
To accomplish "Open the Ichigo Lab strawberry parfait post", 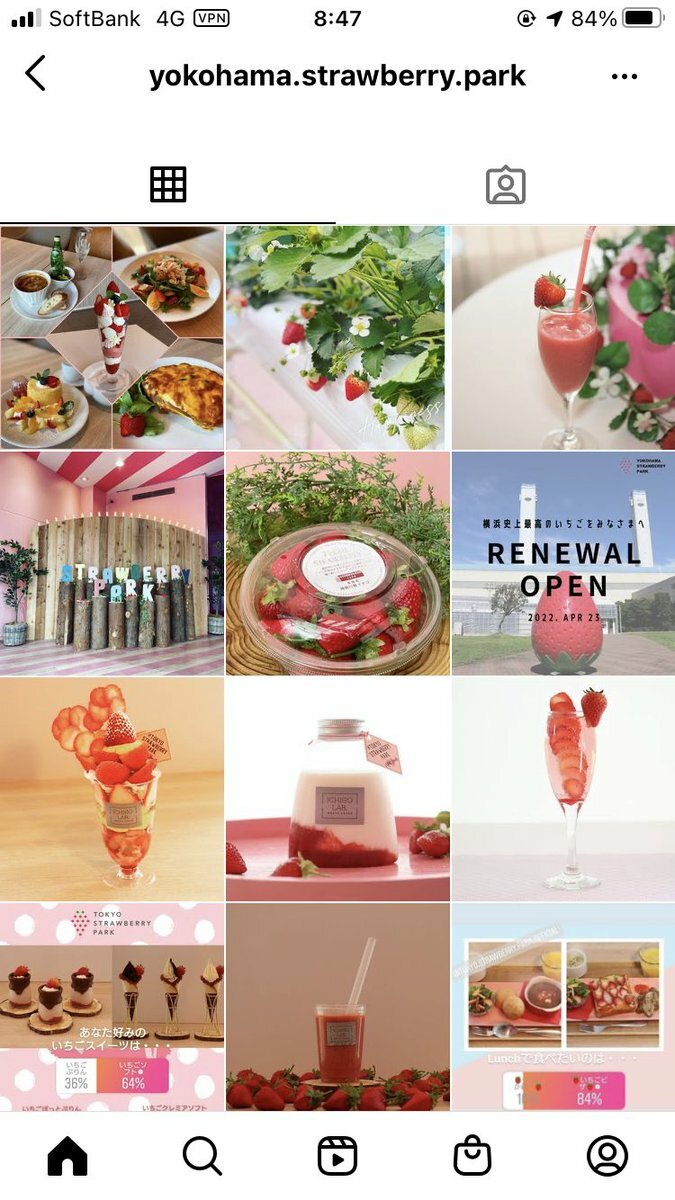I will 112,790.
